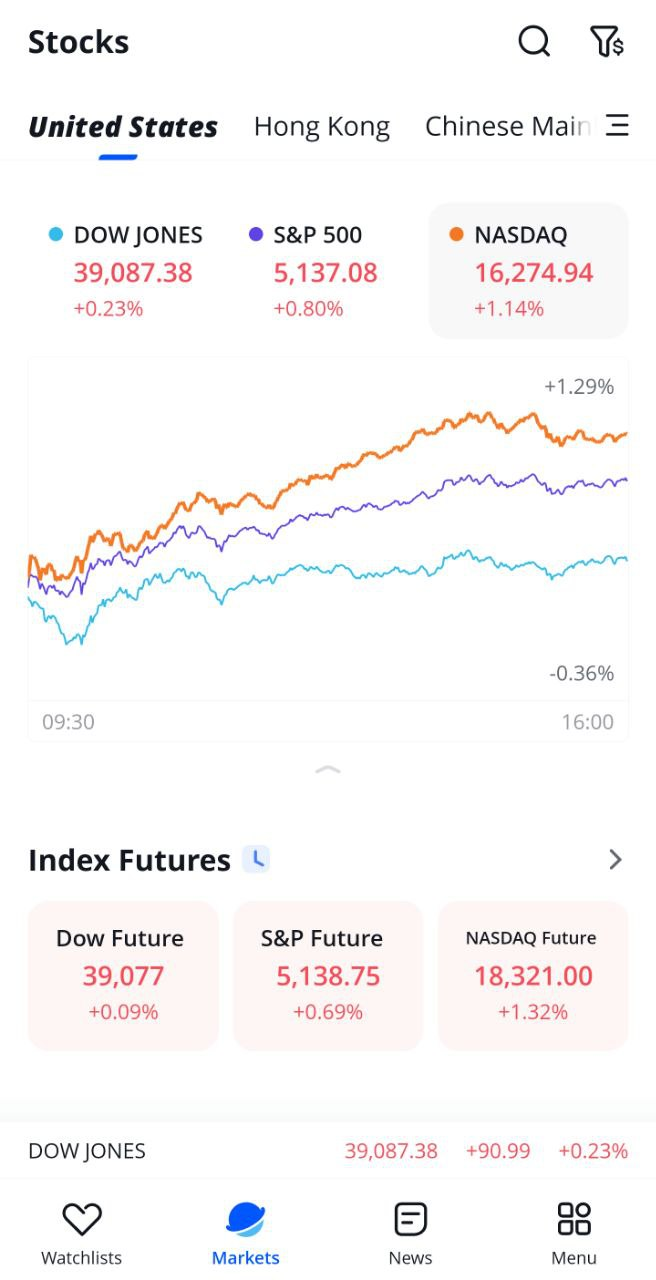Open the market list menu icon
Image resolution: width=656 pixels, height=1280 pixels.
point(618,126)
